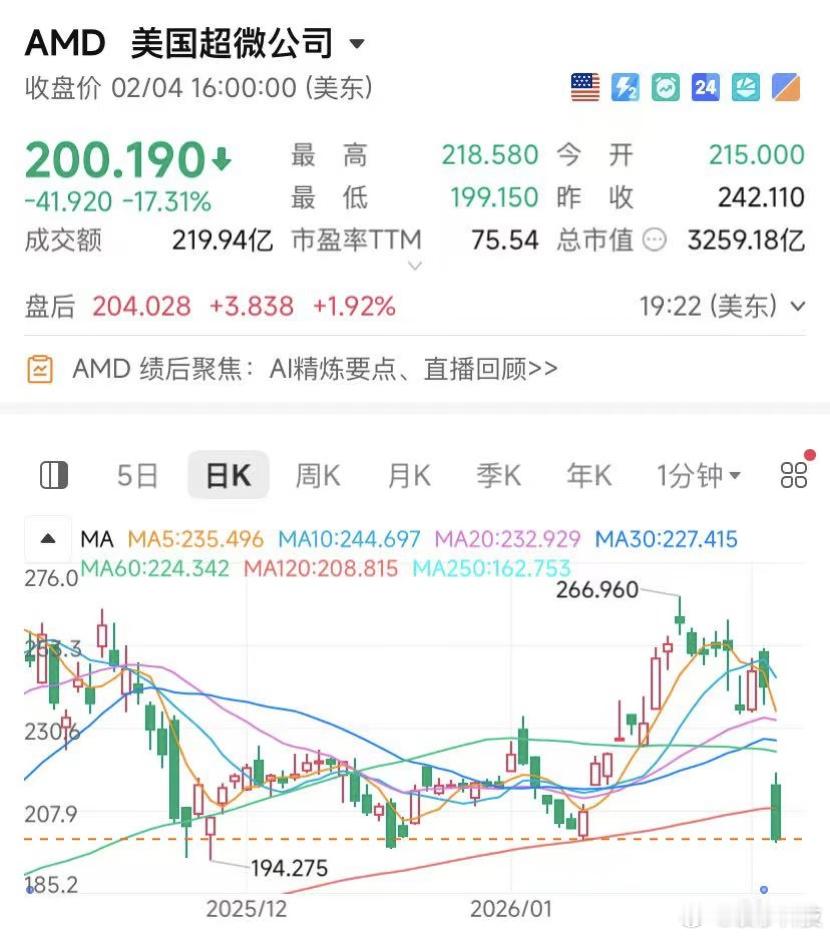
Task: Expand the after-hours 盘后 chevron
Action: point(798,307)
